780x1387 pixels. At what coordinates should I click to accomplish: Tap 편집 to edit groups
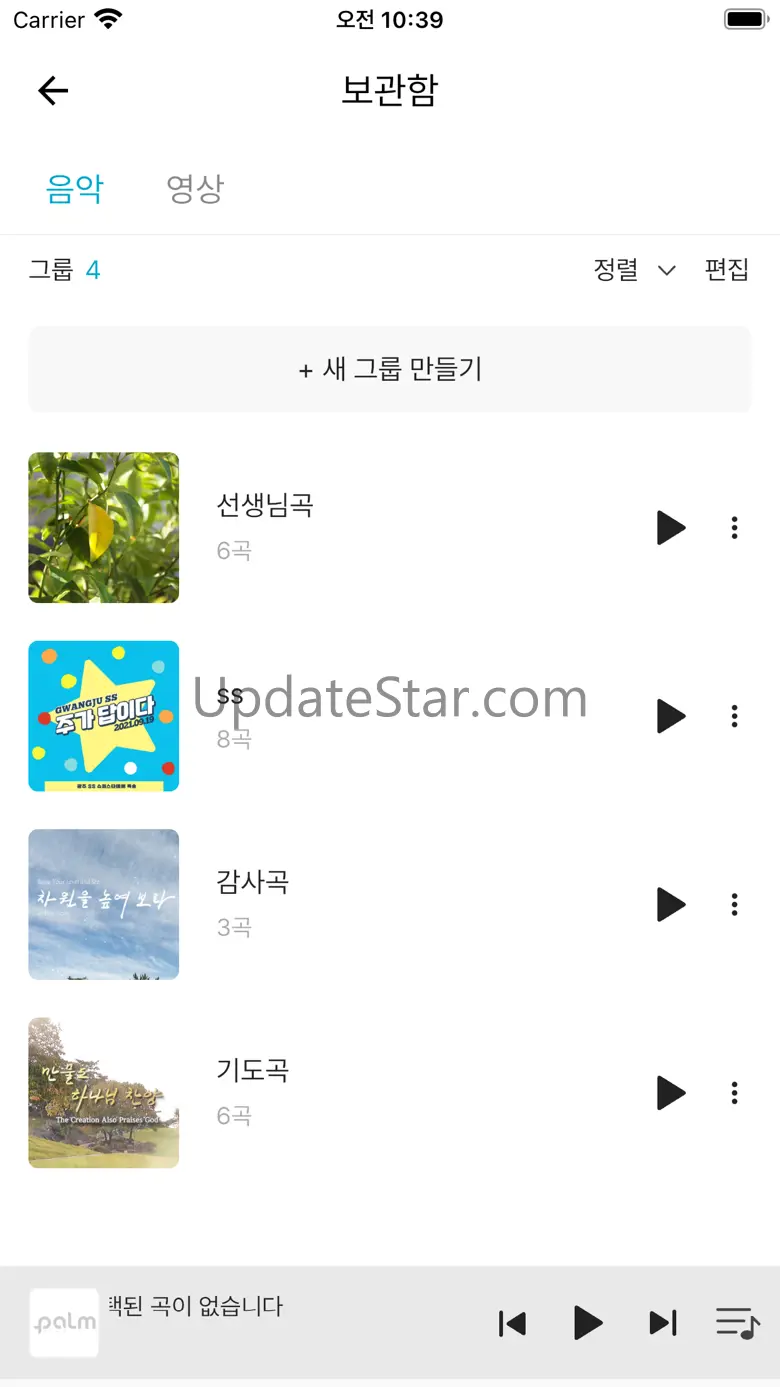(x=727, y=270)
